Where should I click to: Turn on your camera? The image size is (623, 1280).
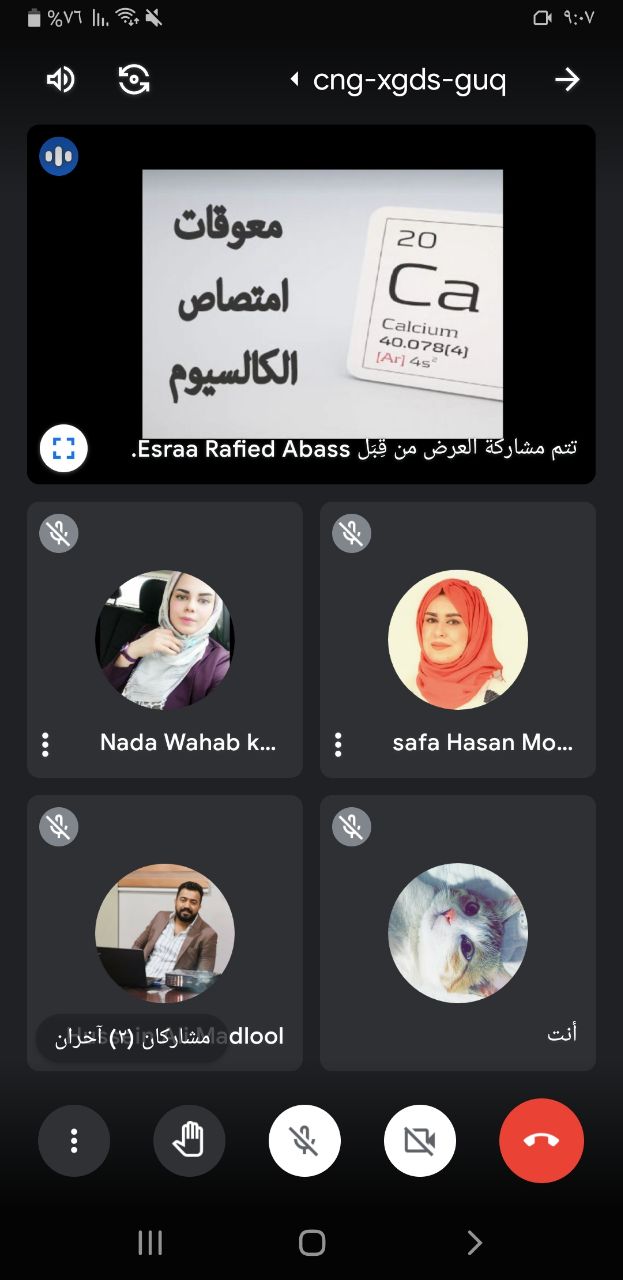pyautogui.click(x=420, y=1141)
